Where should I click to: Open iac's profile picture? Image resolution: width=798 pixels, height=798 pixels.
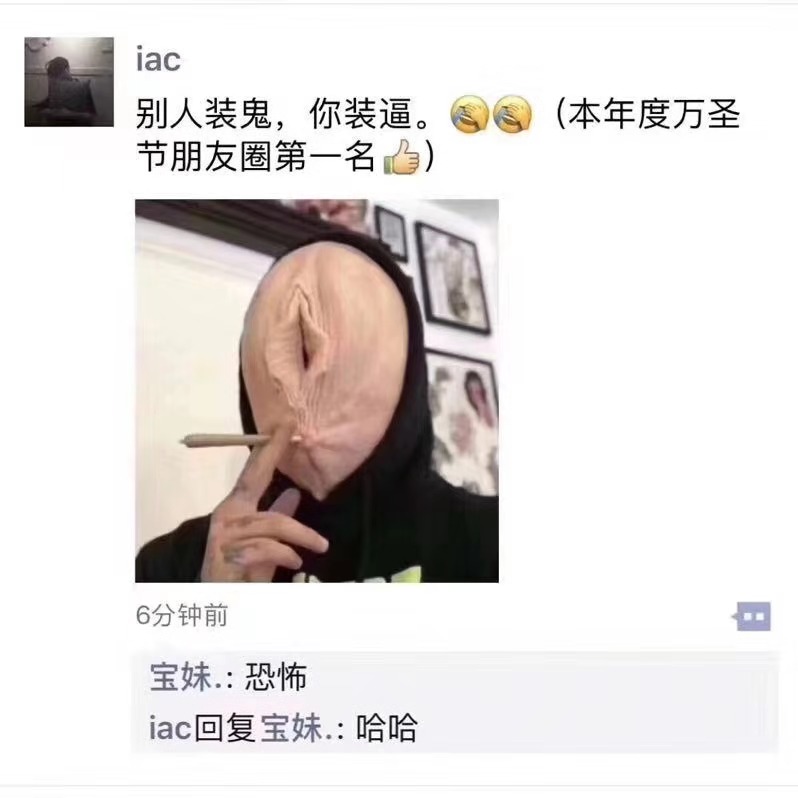pyautogui.click(x=68, y=81)
